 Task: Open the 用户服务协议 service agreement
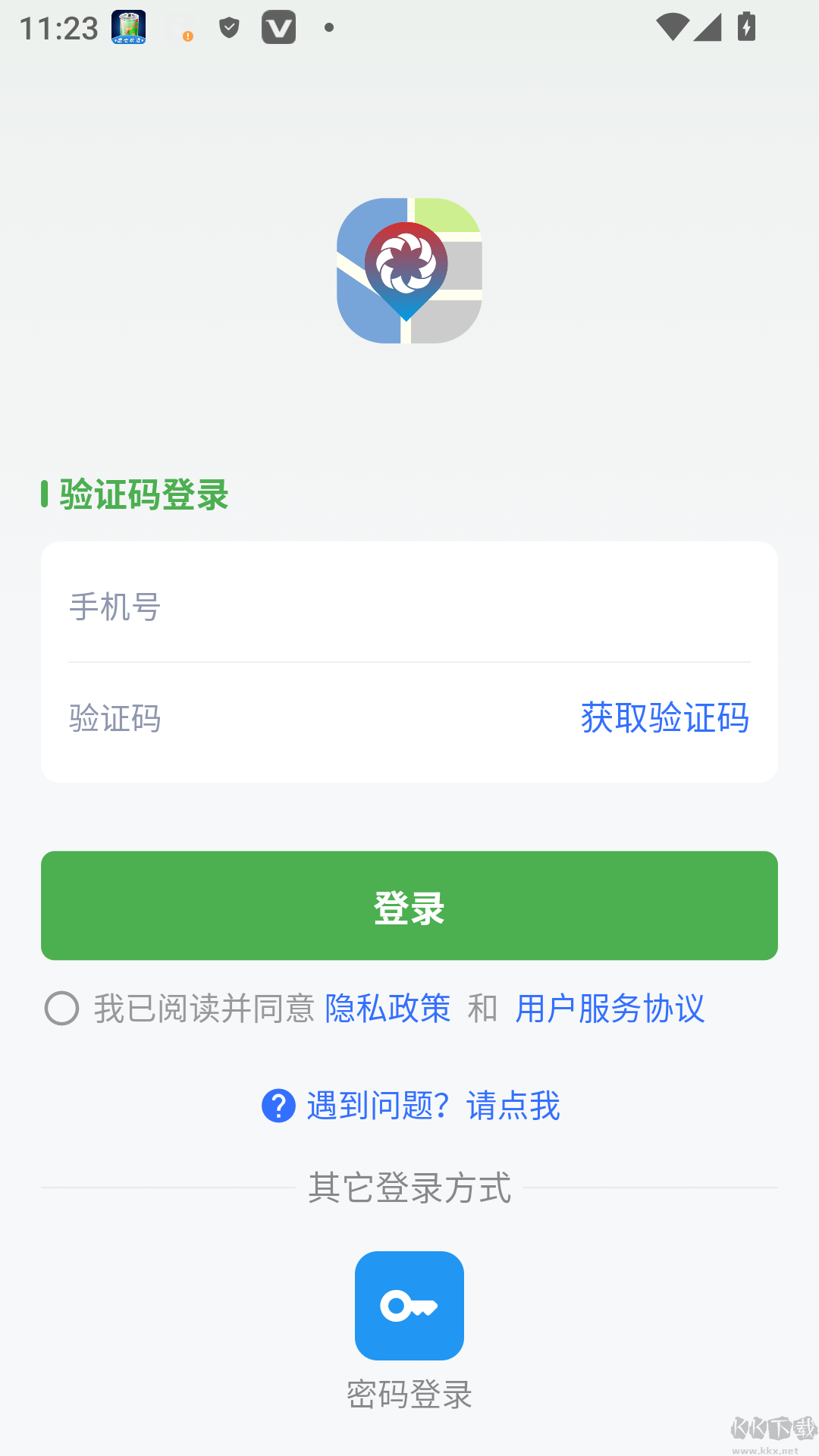(x=610, y=1009)
